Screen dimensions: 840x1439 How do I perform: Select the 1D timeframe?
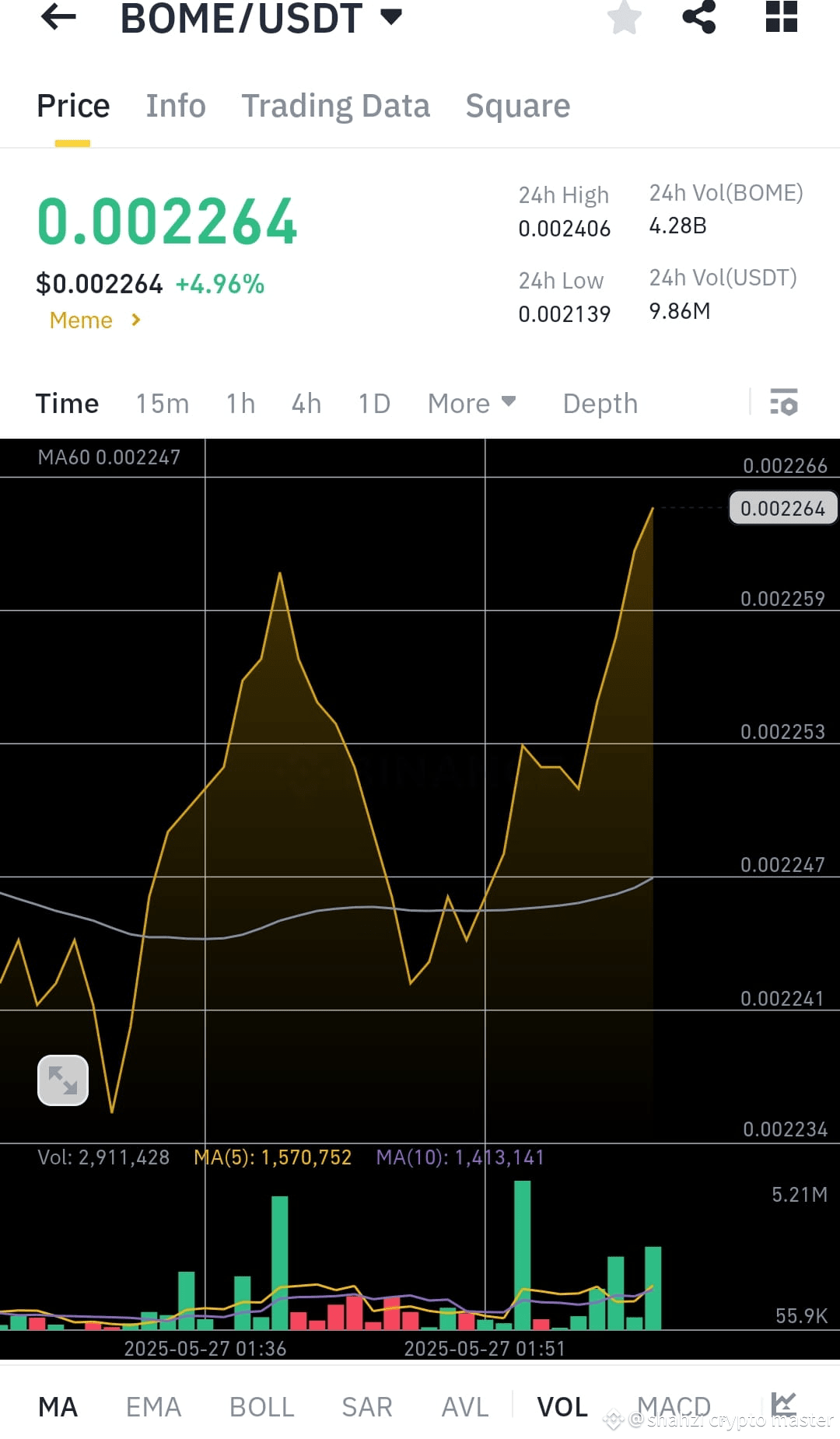click(373, 403)
